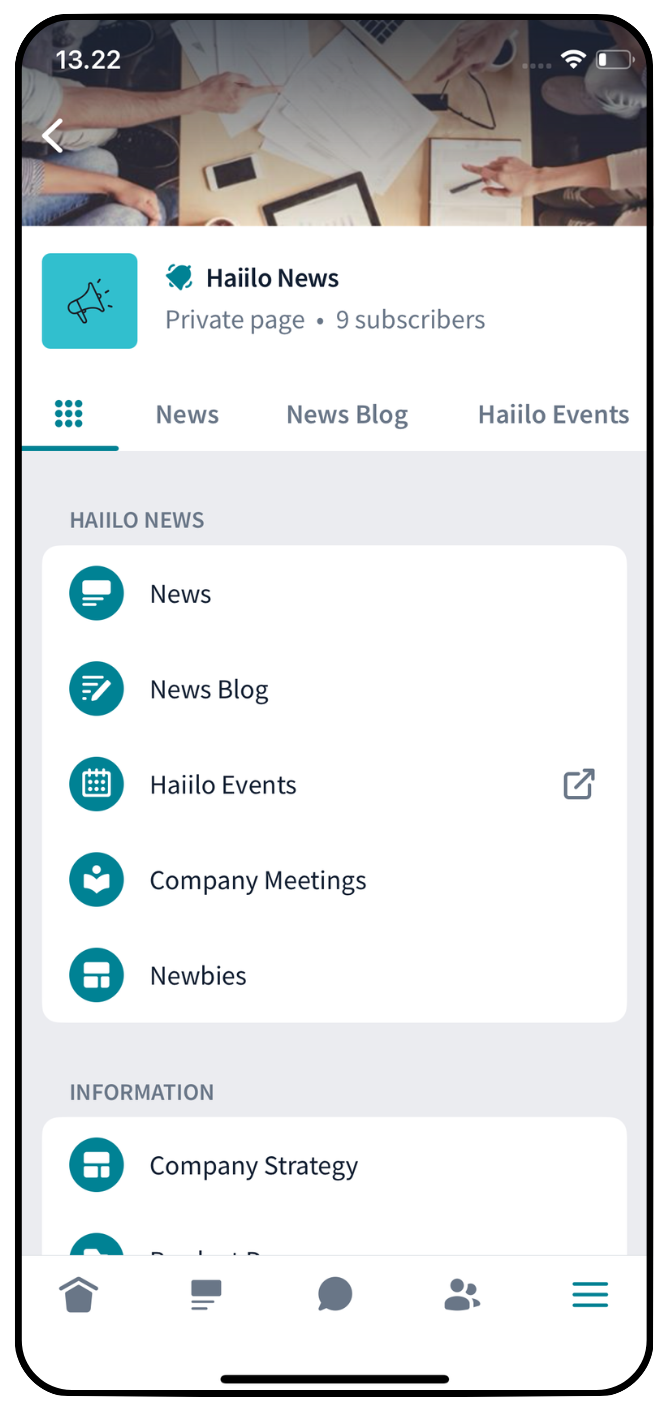Toggle the notification bell beside Haiilo News
The width and height of the screenshot is (670, 1412).
[180, 278]
